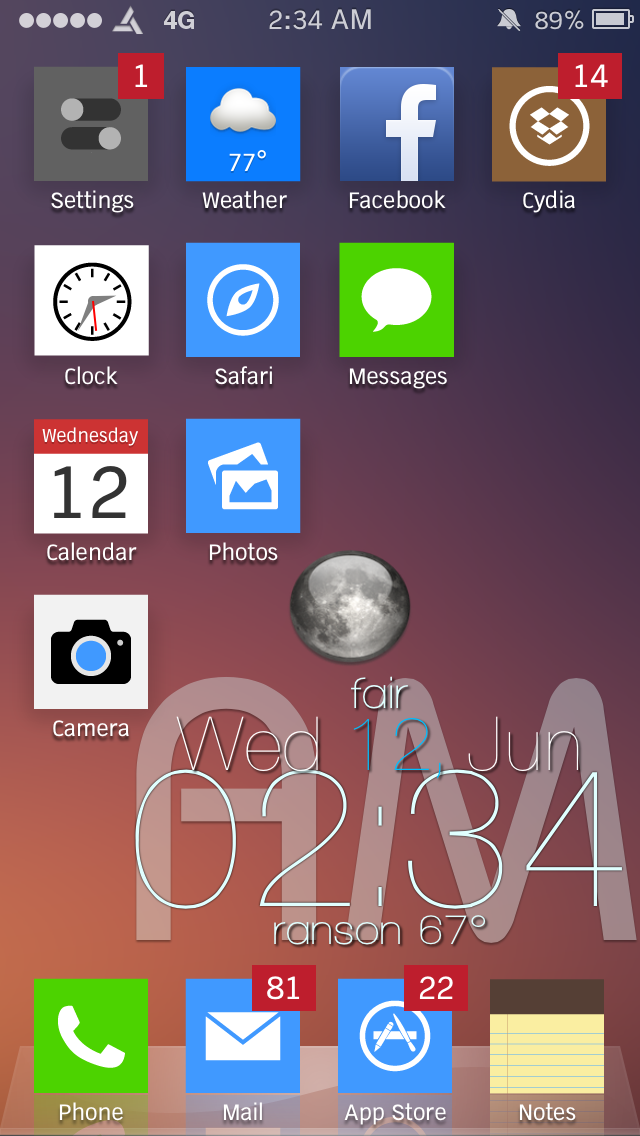Image resolution: width=640 pixels, height=1136 pixels.
Task: Open the Calendar app
Action: (91, 476)
